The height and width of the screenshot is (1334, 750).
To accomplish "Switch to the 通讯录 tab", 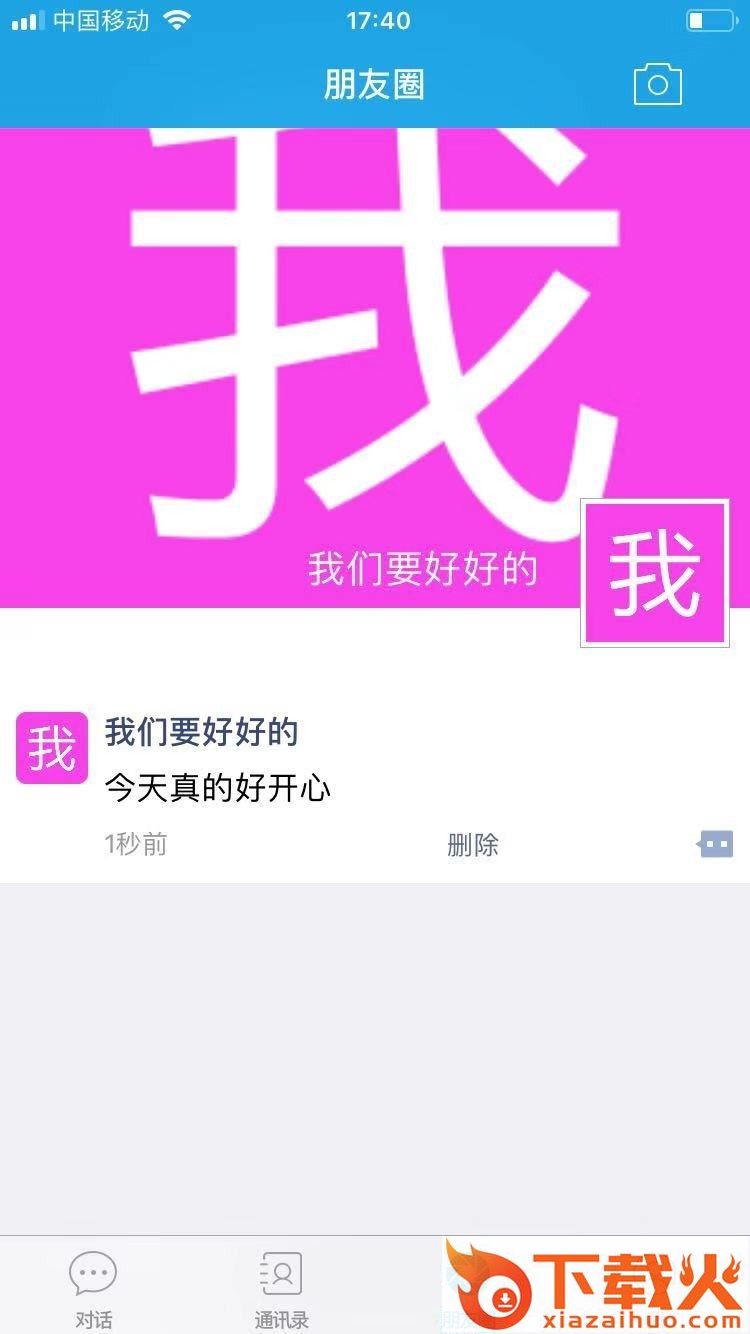I will click(281, 1290).
